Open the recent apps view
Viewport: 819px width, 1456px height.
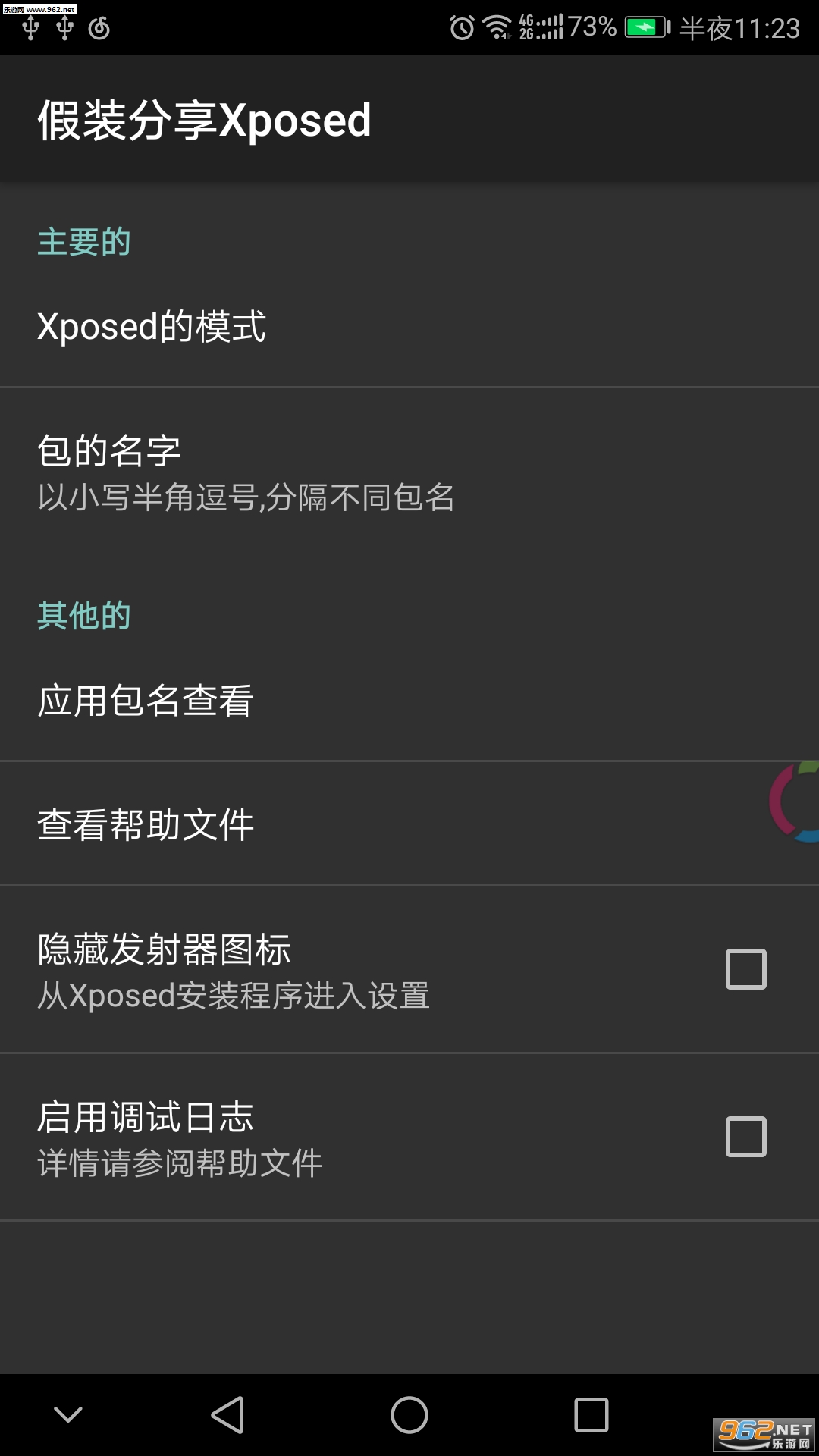(591, 1415)
